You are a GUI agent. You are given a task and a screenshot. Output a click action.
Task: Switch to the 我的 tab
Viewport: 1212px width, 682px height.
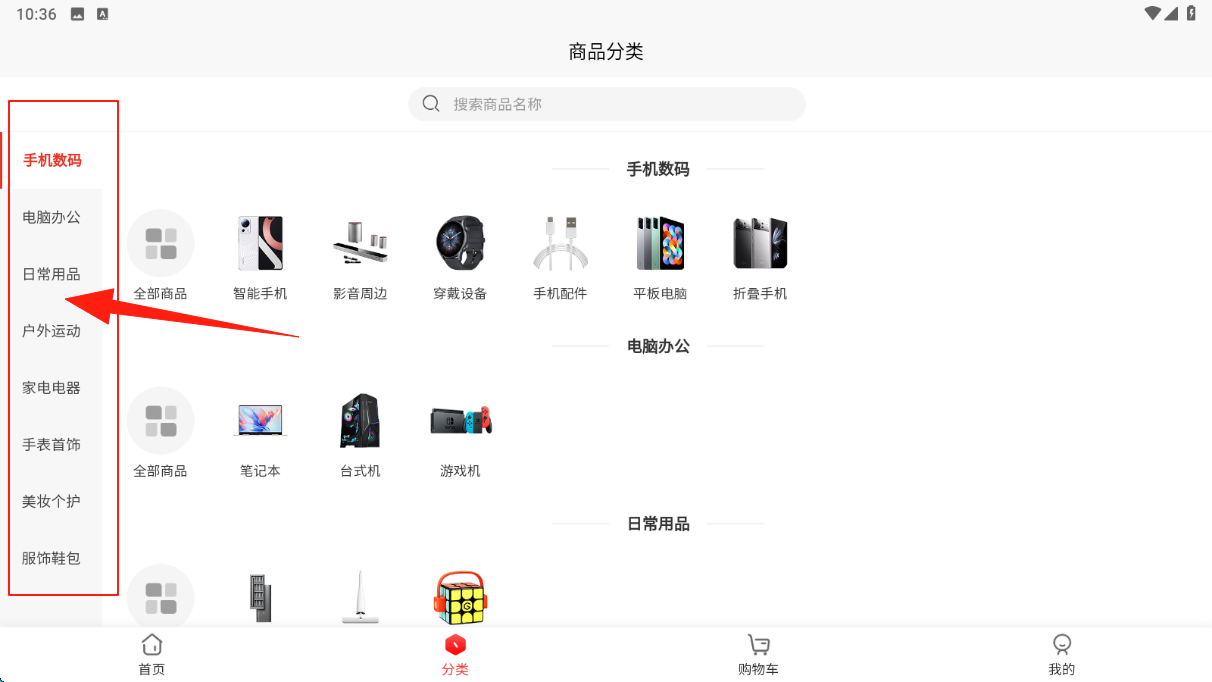[1061, 655]
